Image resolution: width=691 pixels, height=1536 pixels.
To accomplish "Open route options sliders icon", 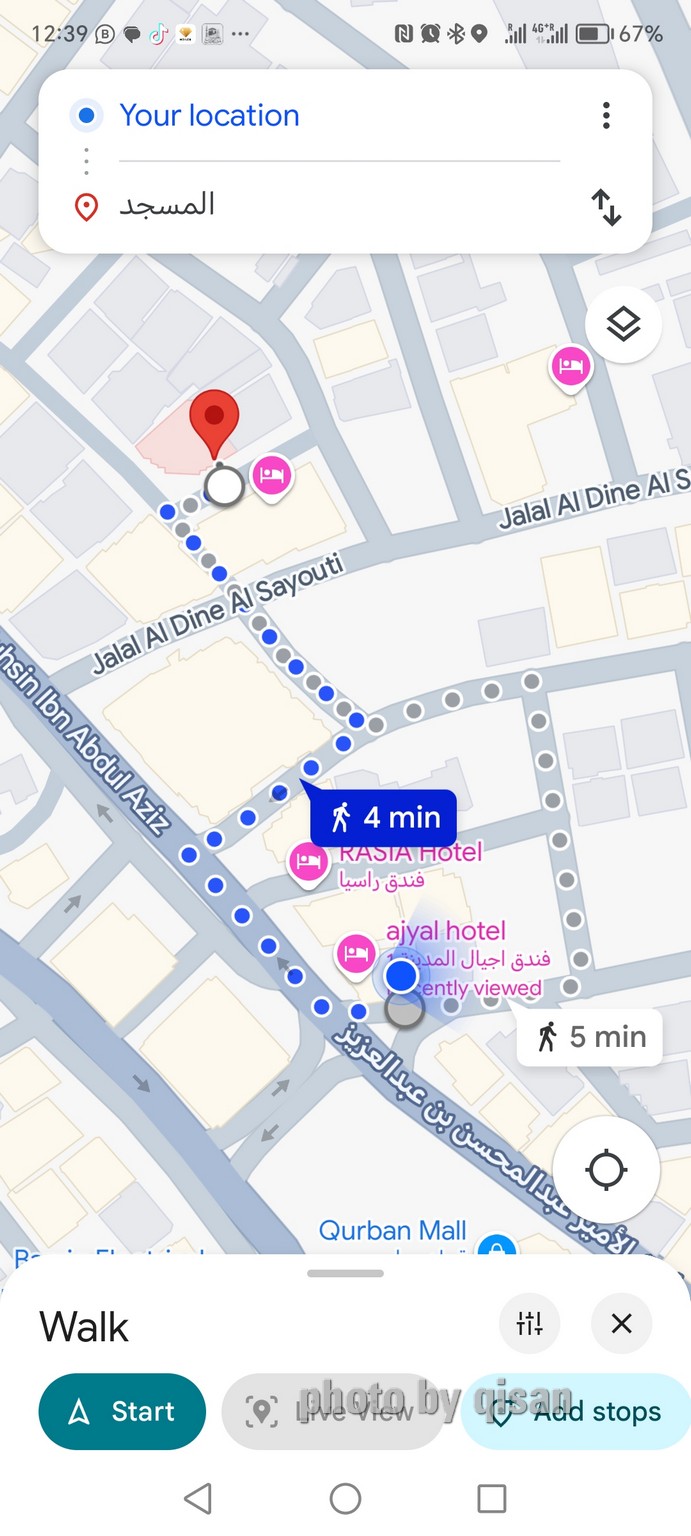I will pyautogui.click(x=529, y=1324).
